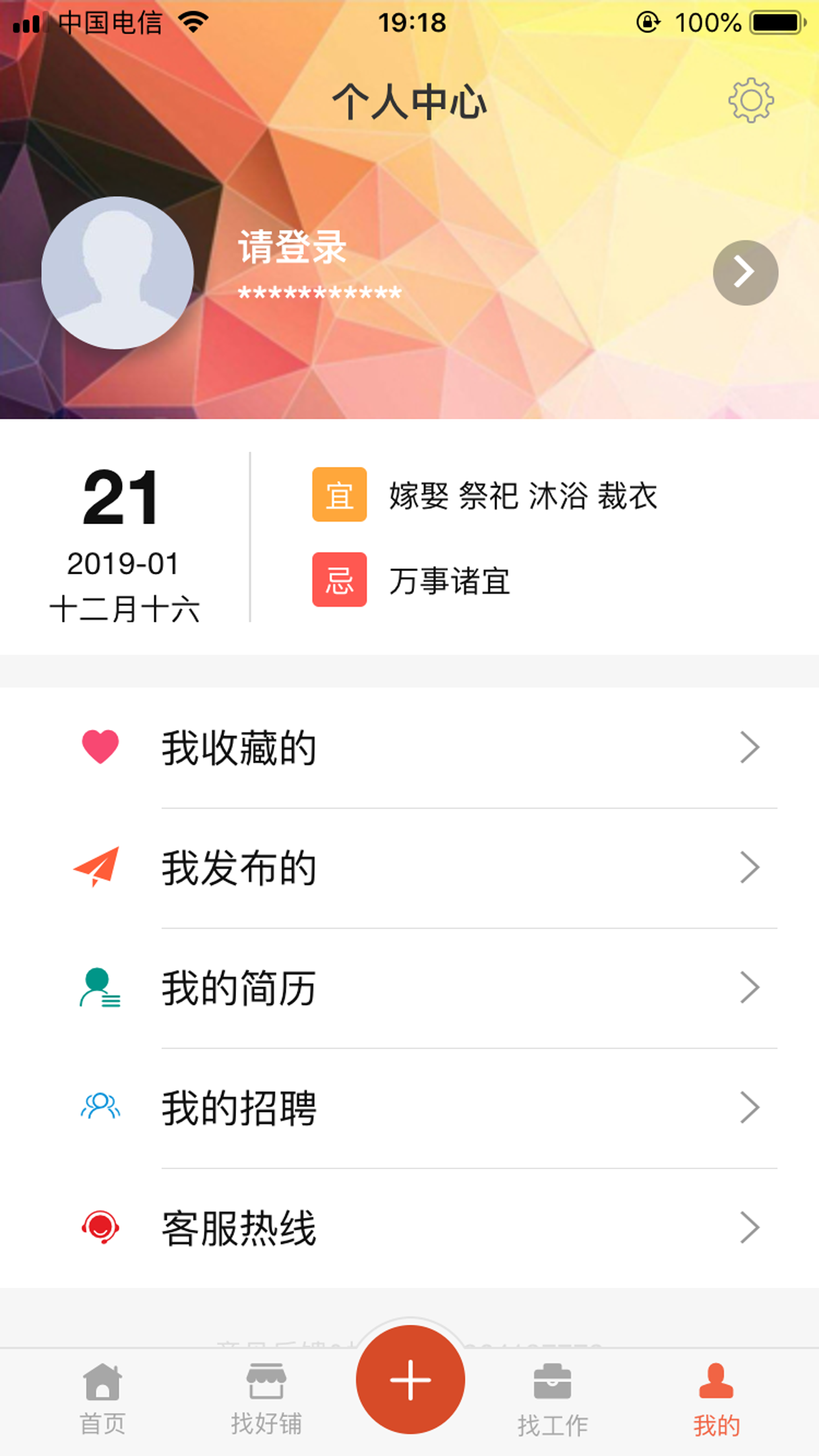Tap the default profile avatar
Viewport: 819px width, 1456px height.
[x=117, y=272]
